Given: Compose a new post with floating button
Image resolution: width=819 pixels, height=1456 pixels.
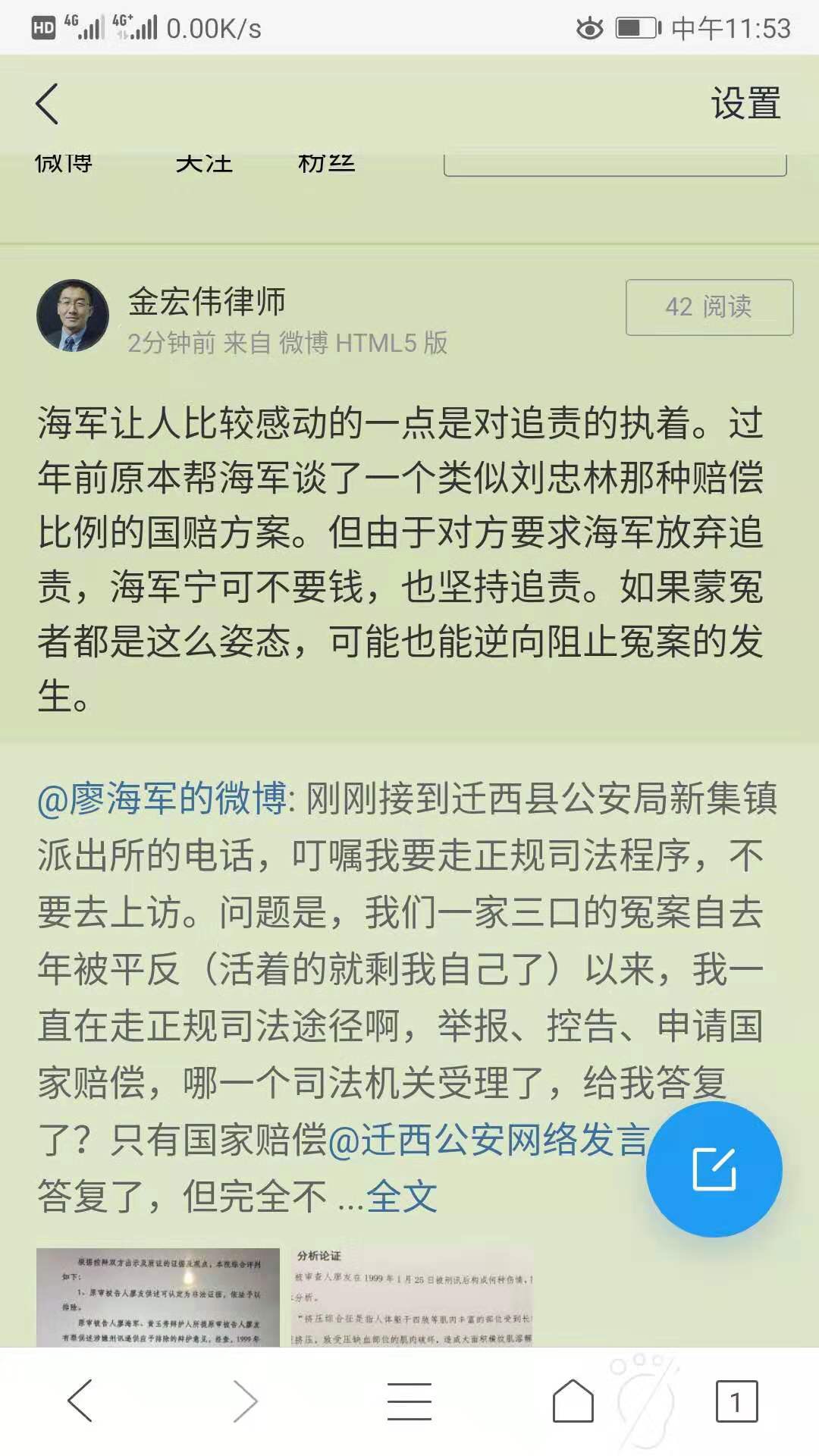Looking at the screenshot, I should coord(714,1169).
